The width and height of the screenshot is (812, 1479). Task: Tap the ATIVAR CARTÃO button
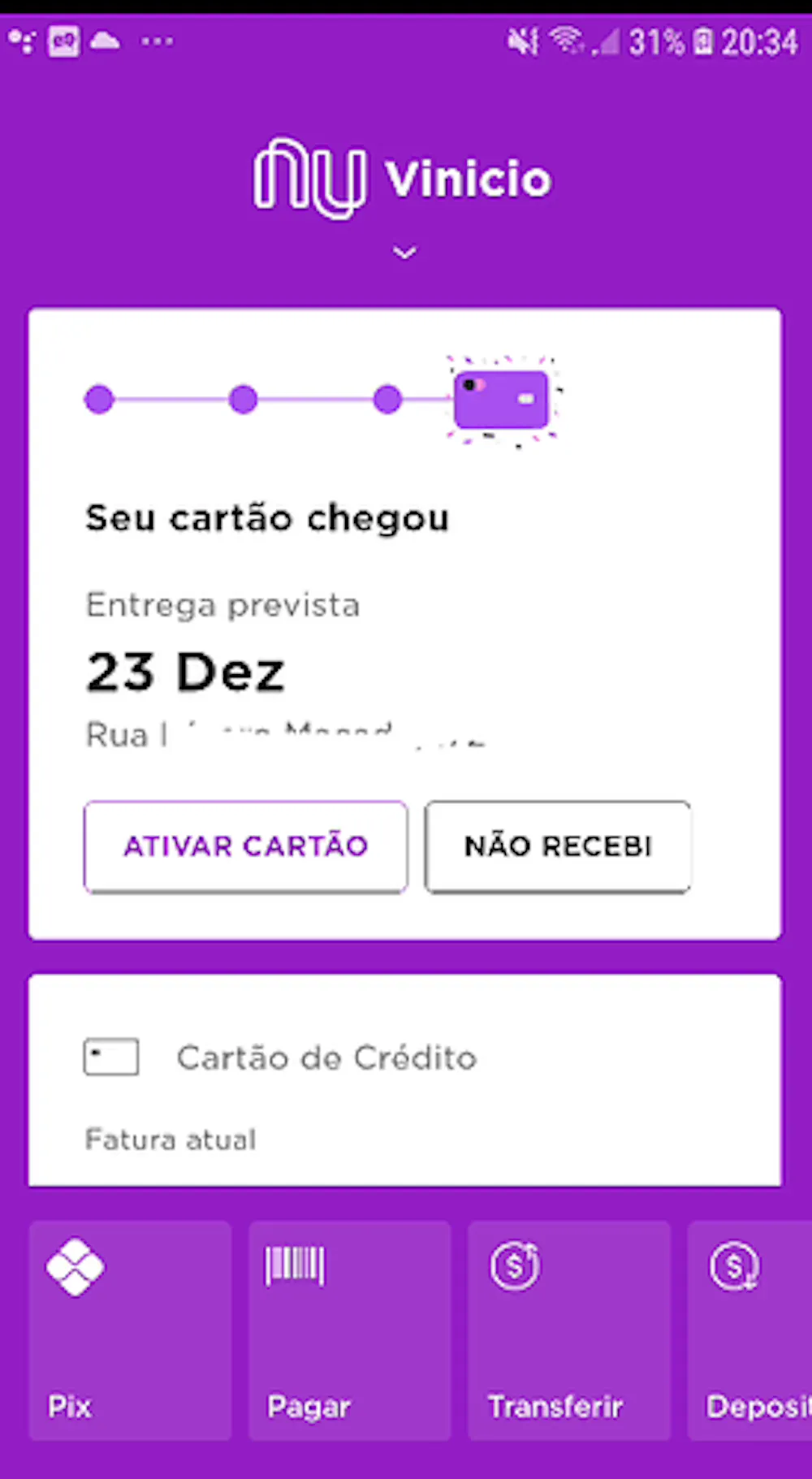[245, 846]
